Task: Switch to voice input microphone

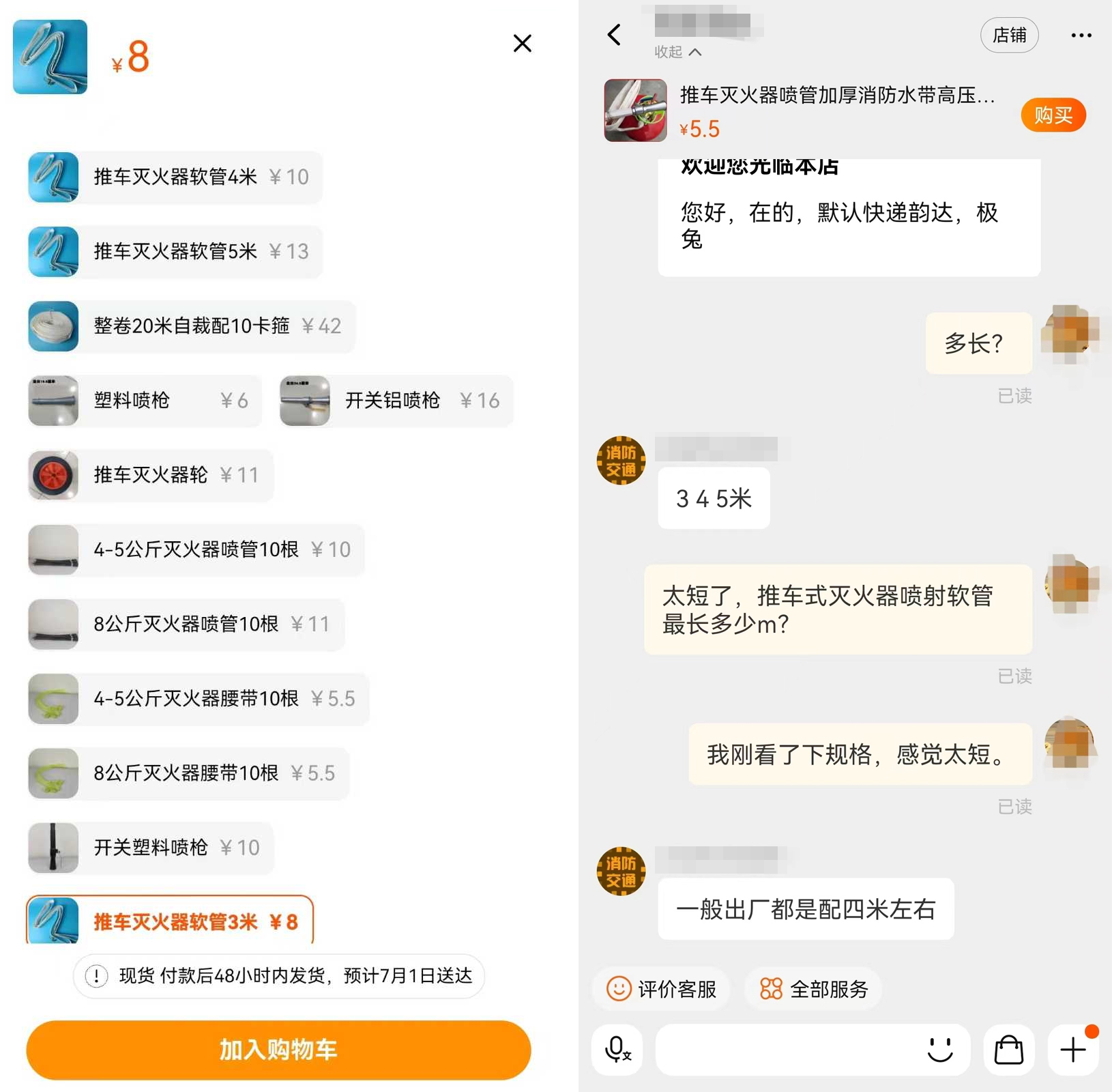Action: coord(617,1050)
